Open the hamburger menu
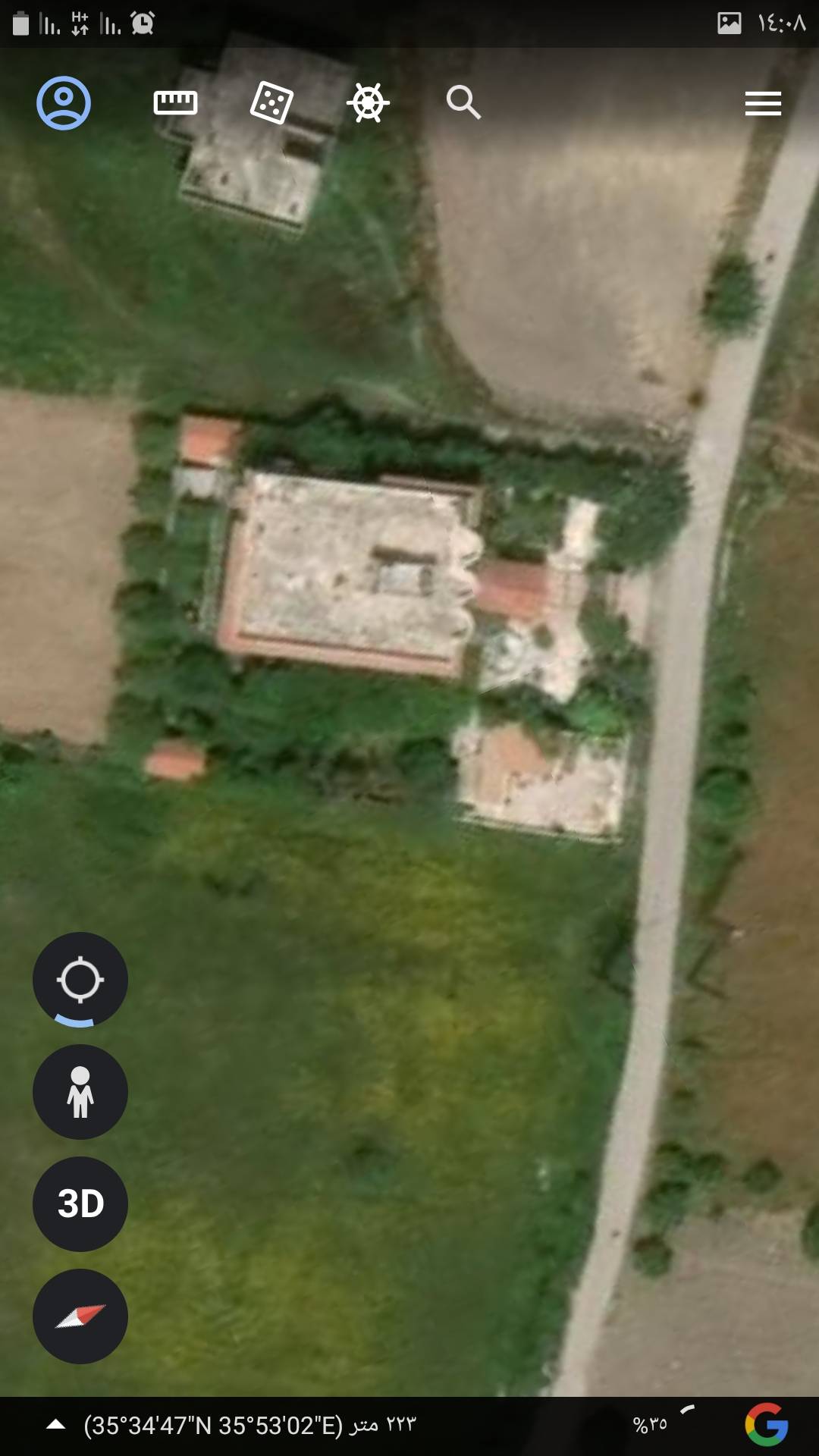Viewport: 819px width, 1456px height. click(x=763, y=103)
